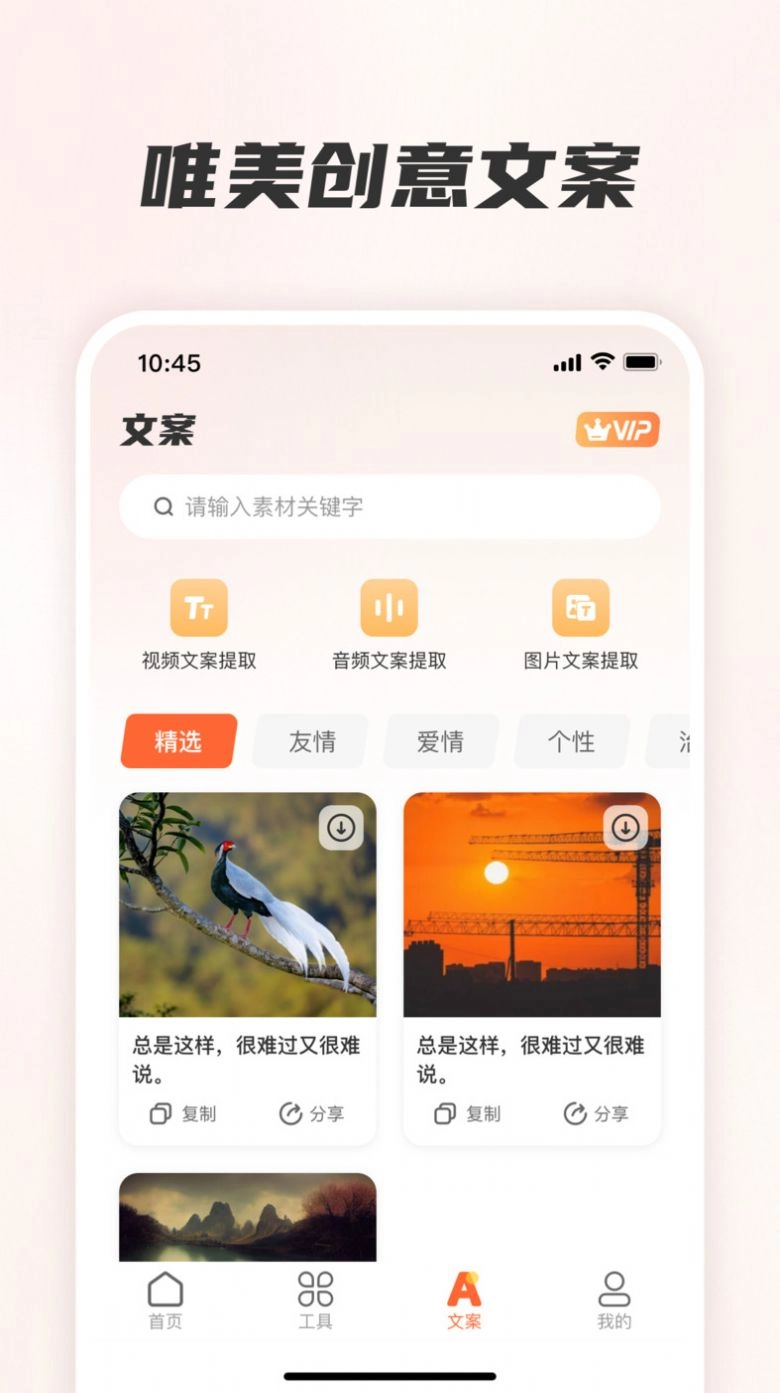The width and height of the screenshot is (780, 1393).
Task: Tap the download icon on the bird photo card
Action: point(340,829)
